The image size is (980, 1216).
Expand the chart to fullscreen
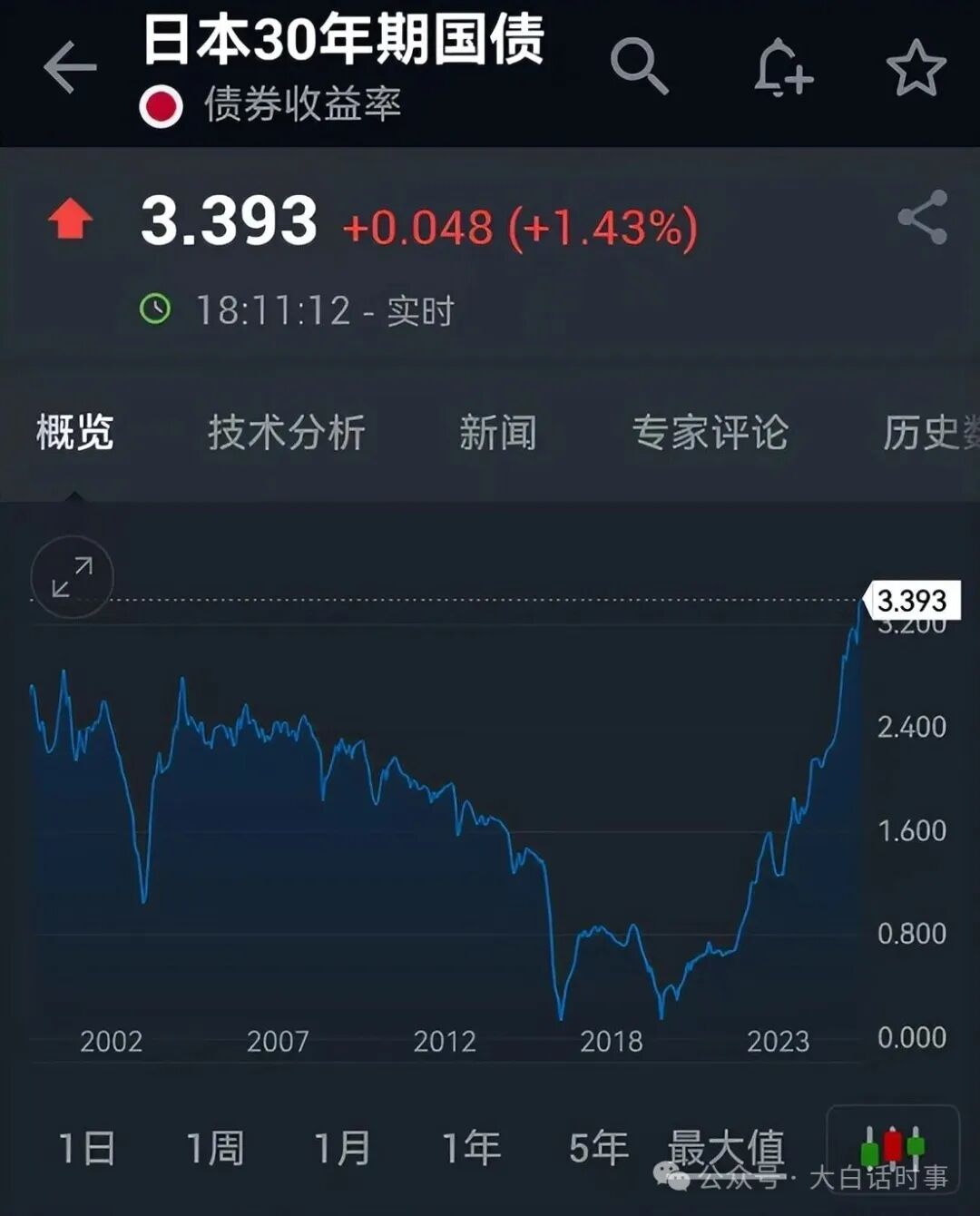click(x=73, y=577)
